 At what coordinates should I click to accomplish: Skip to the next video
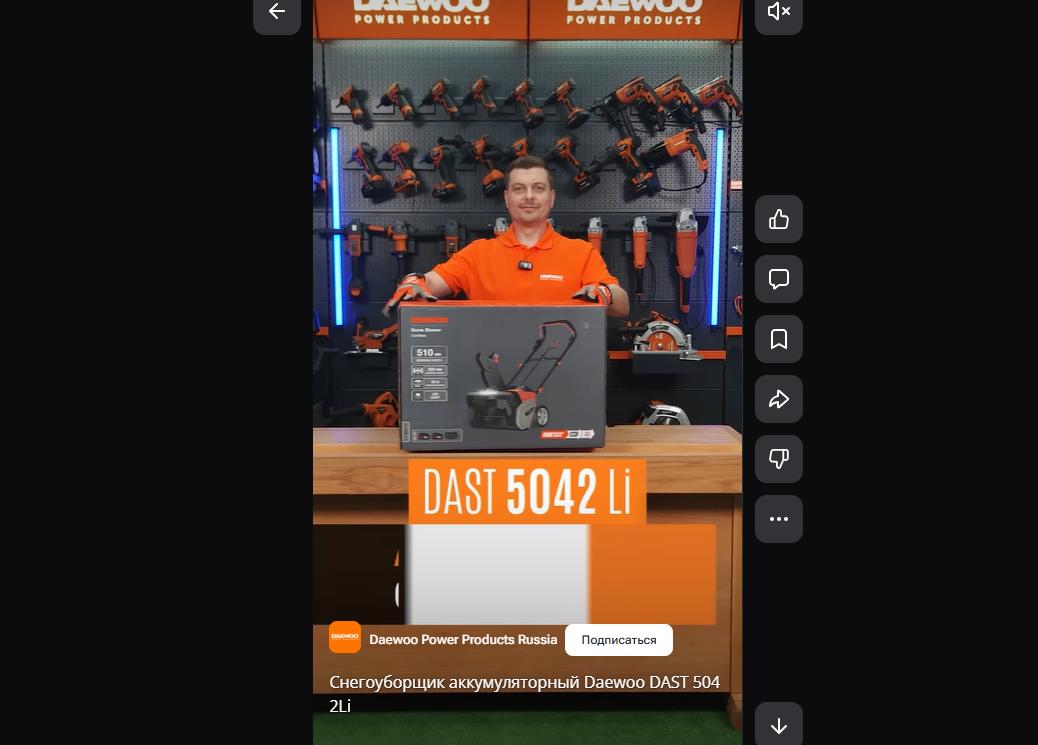[779, 725]
